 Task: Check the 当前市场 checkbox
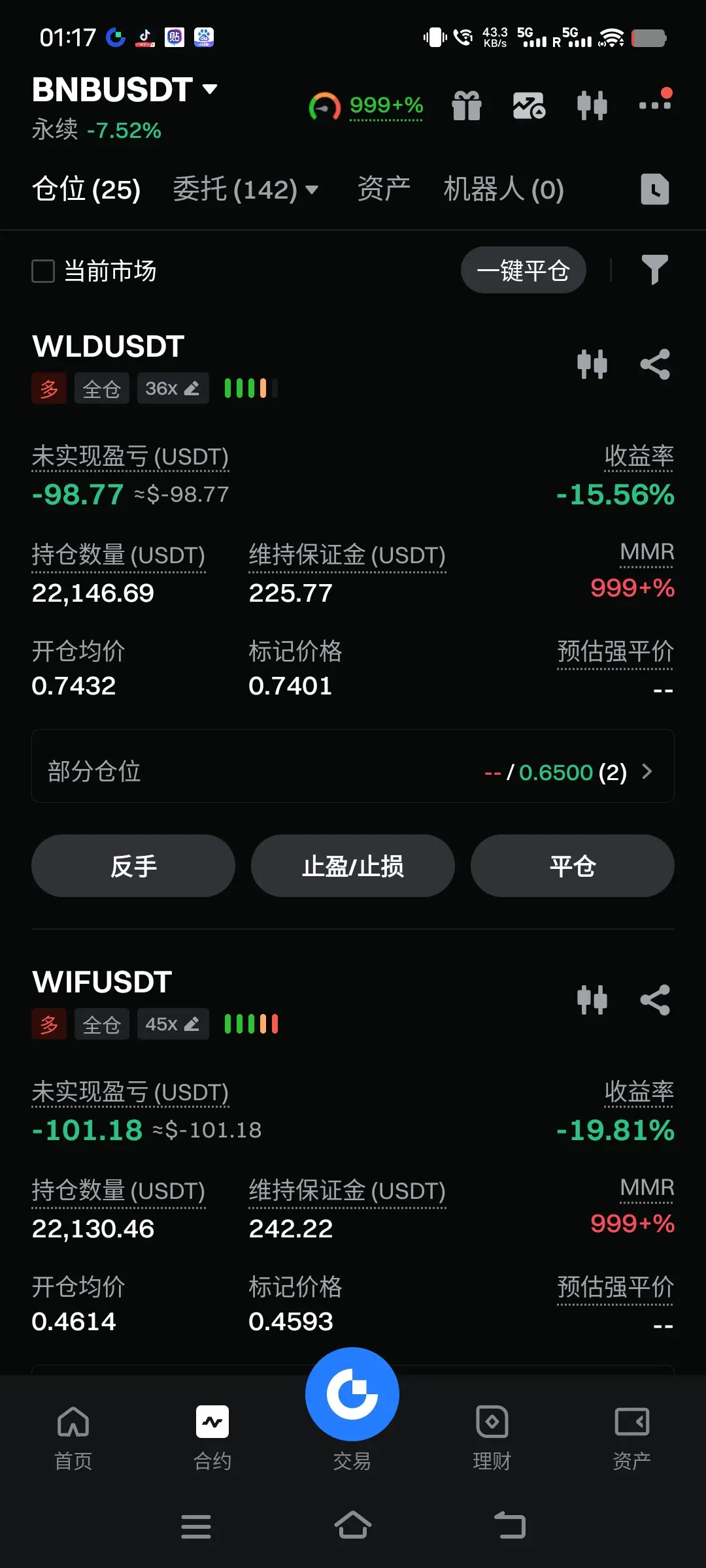point(43,270)
